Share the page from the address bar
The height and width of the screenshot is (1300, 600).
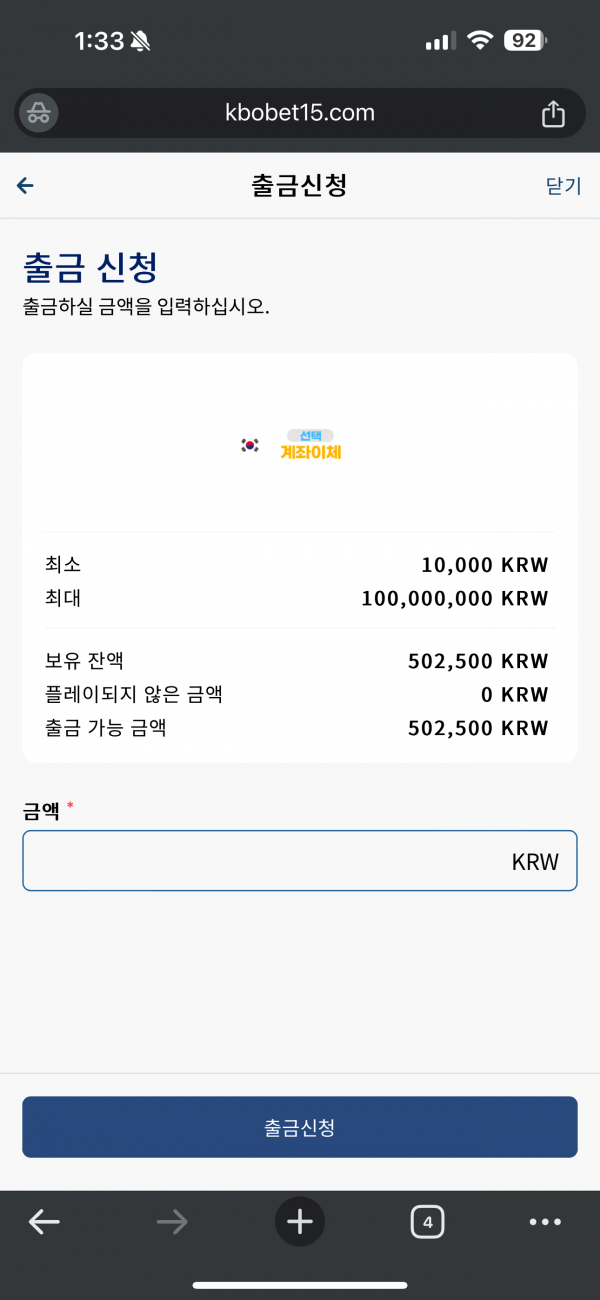tap(553, 114)
